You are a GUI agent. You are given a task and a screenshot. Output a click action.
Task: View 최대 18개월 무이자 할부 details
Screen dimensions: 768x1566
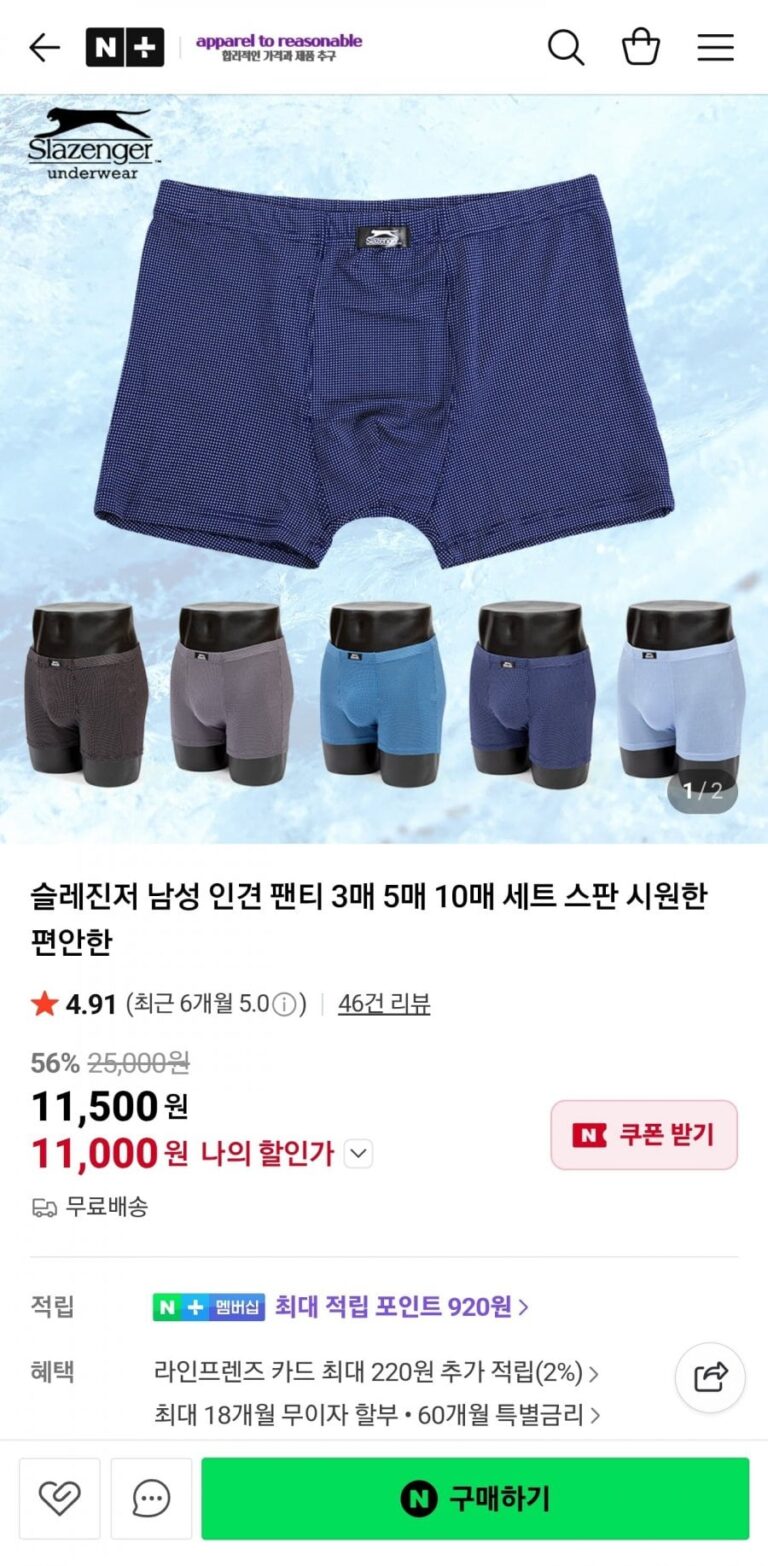tap(376, 1415)
